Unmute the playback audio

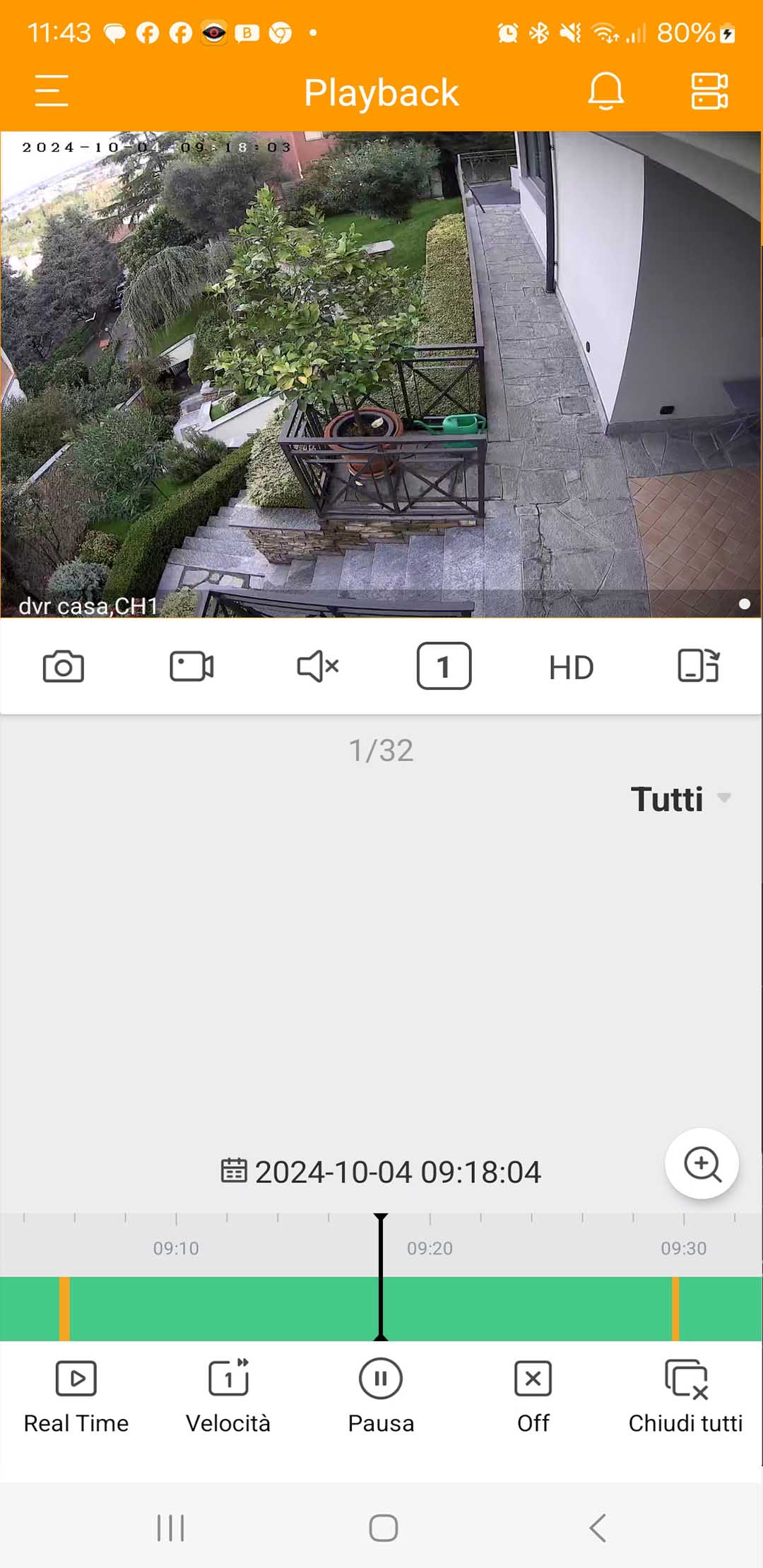pos(318,667)
